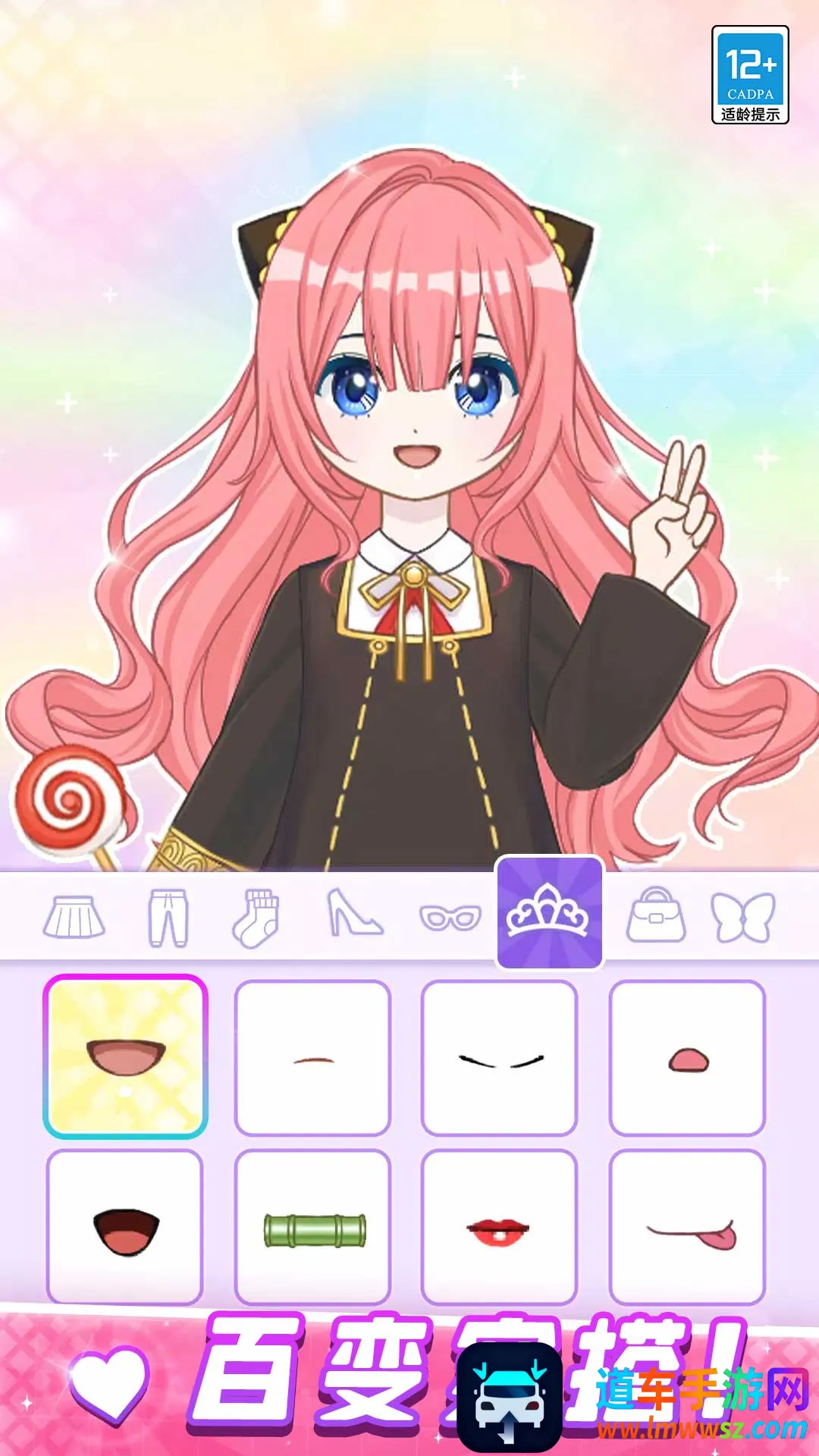Tap the highlighted tiara category tab
The height and width of the screenshot is (1456, 819).
click(x=549, y=913)
